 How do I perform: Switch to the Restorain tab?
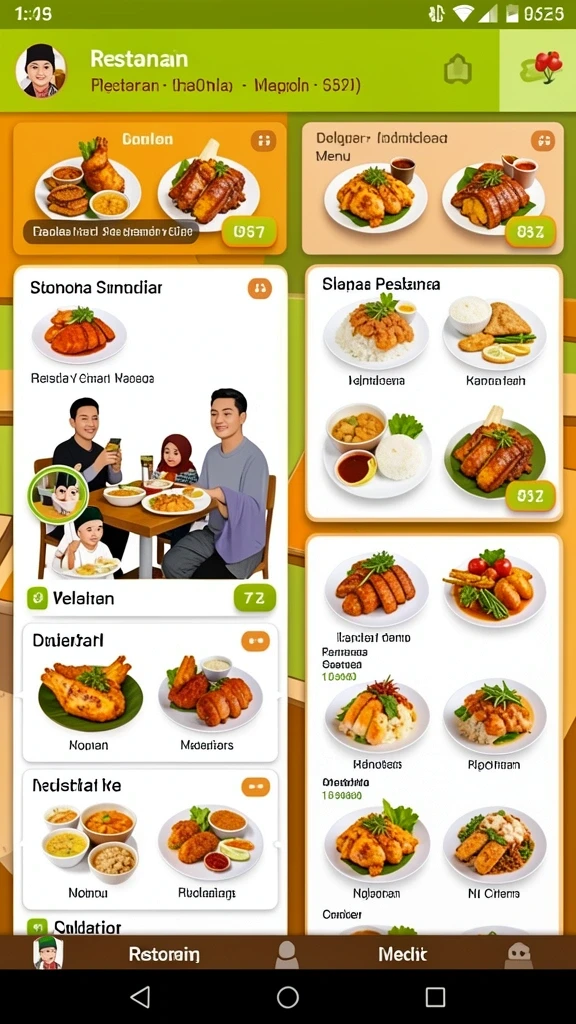click(163, 954)
